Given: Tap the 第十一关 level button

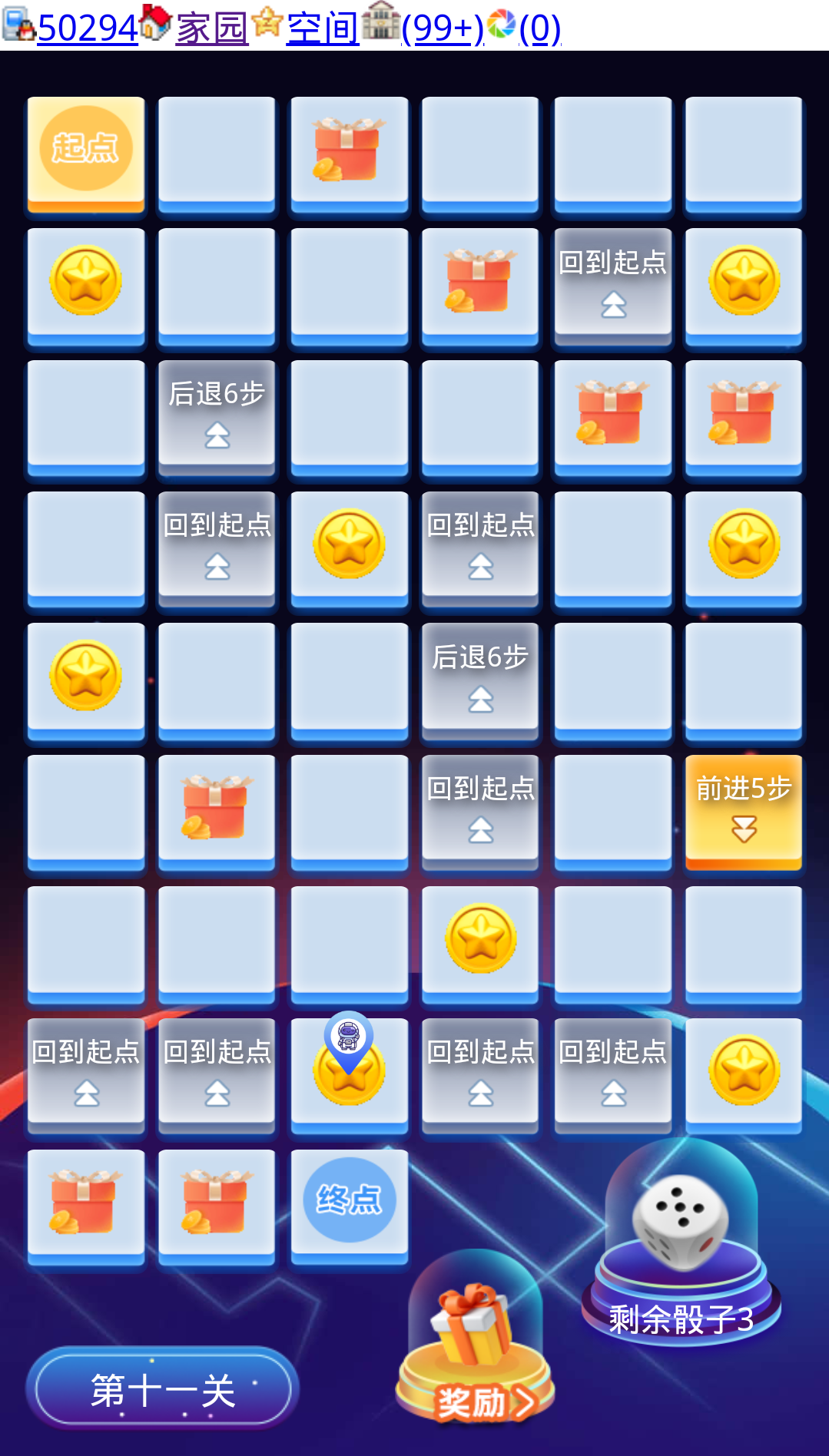Looking at the screenshot, I should [162, 1390].
